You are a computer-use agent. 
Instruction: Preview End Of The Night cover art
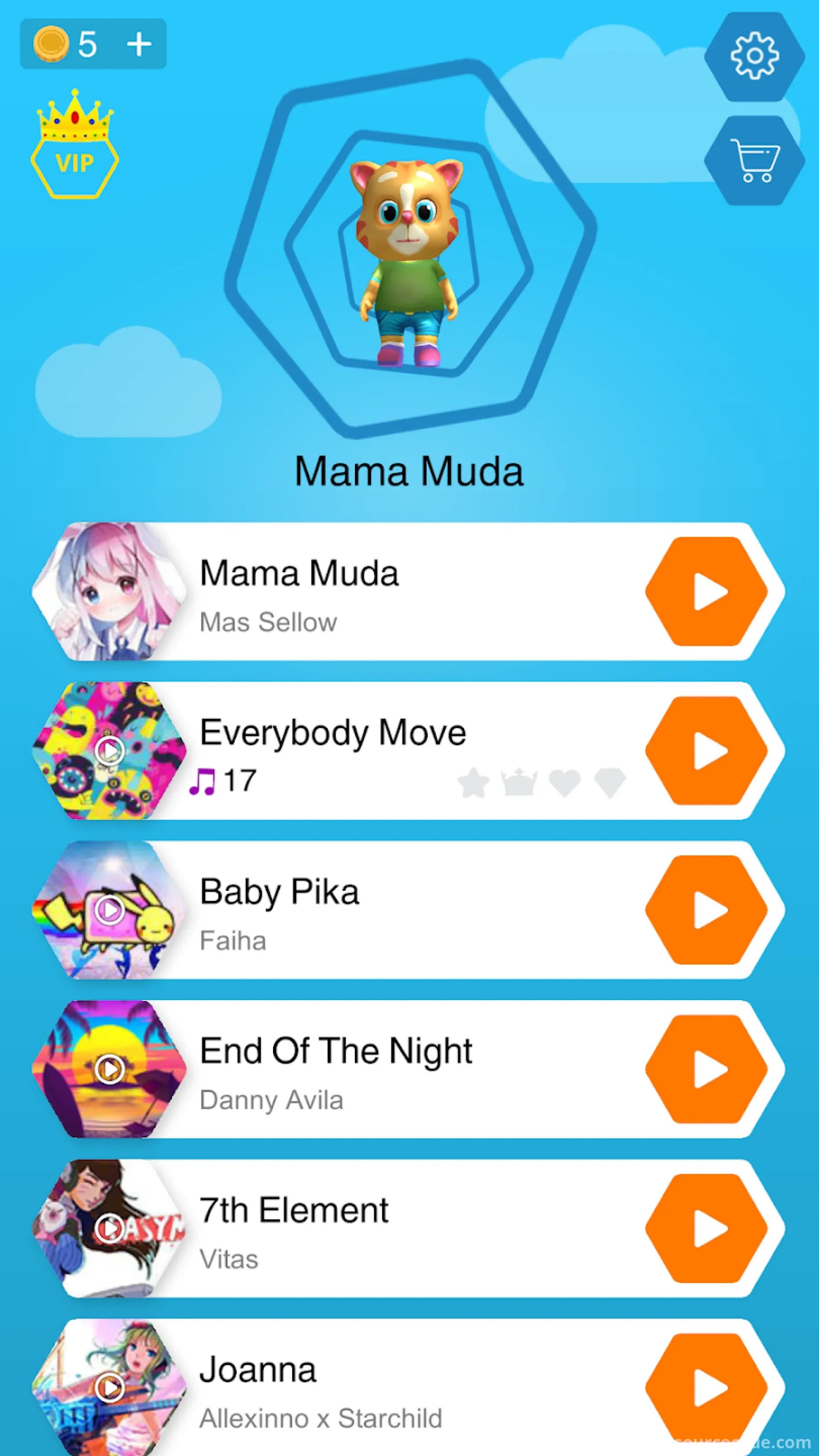tap(110, 1069)
